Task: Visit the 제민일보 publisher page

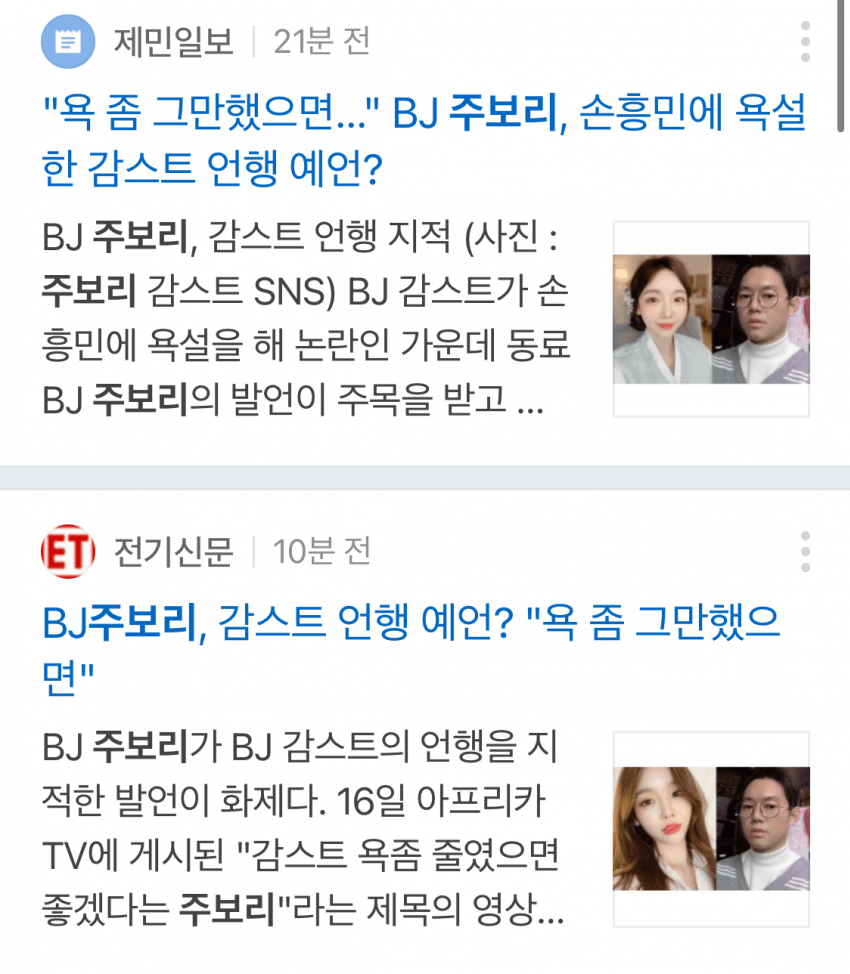Action: pos(173,42)
